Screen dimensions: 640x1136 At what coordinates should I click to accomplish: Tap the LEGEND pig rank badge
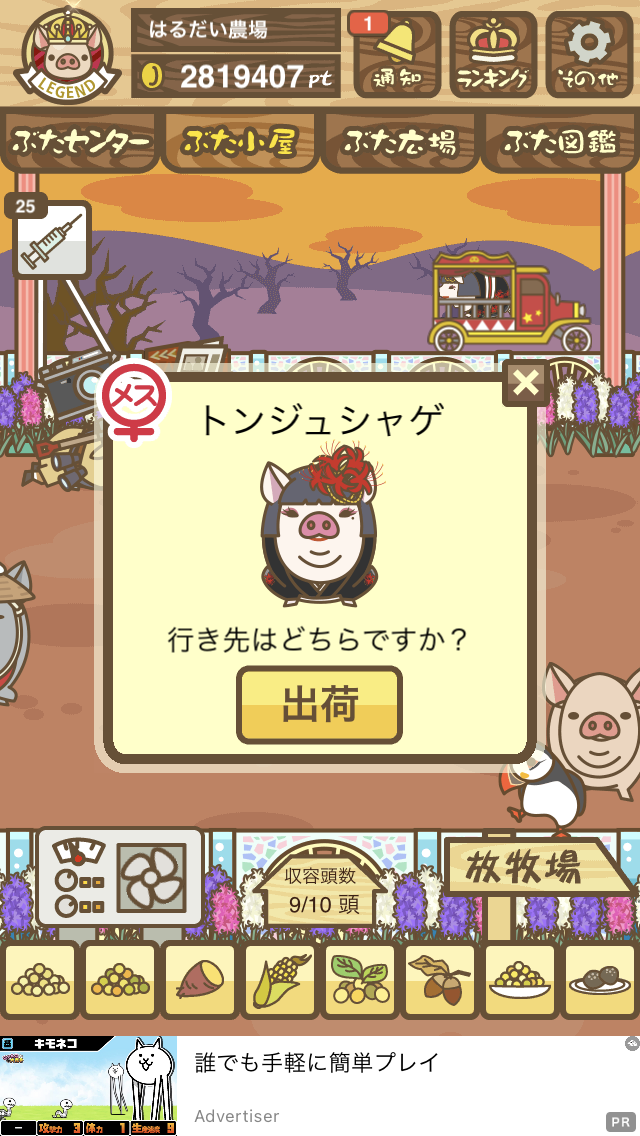click(67, 54)
